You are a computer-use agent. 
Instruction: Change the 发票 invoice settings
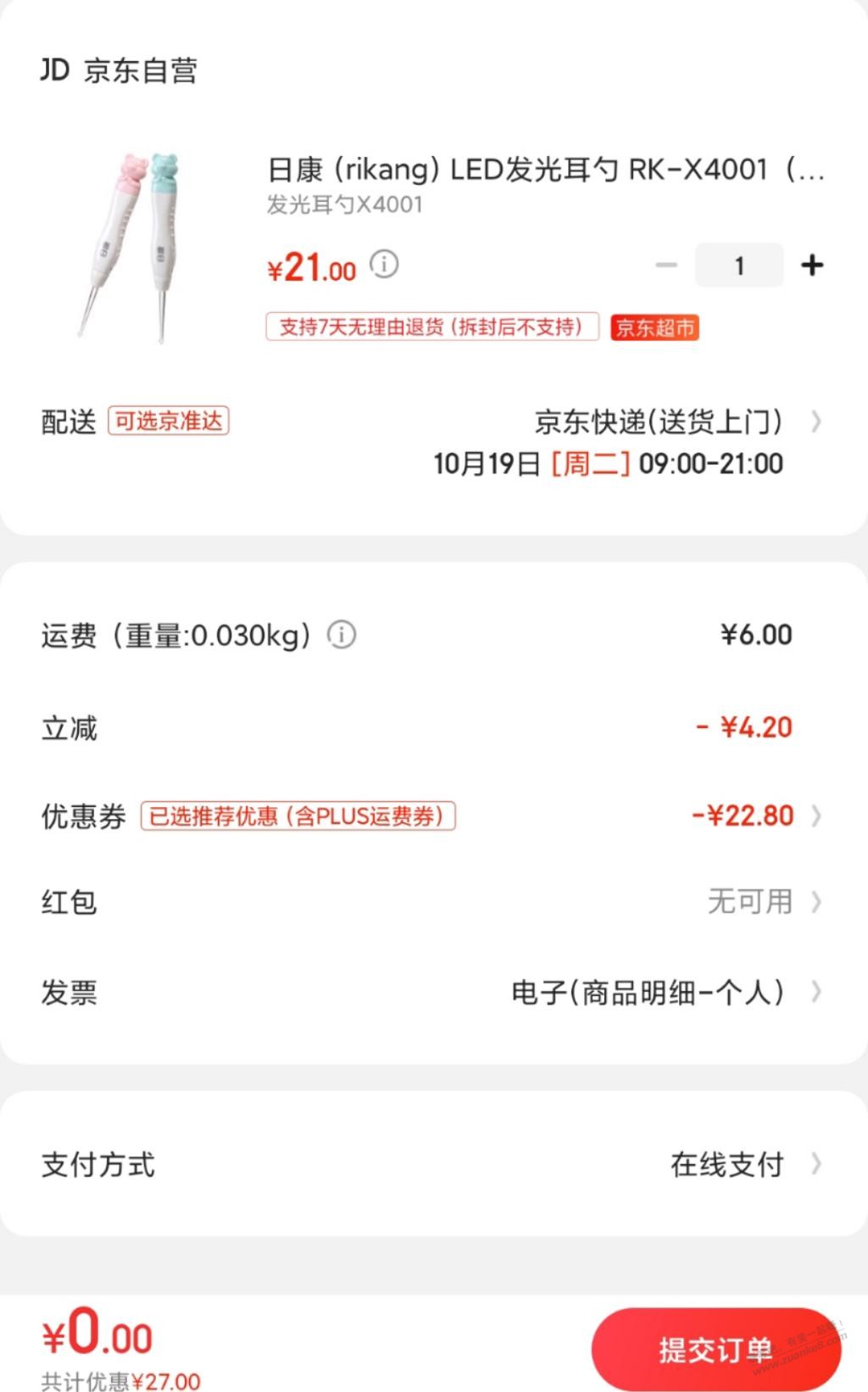click(x=432, y=992)
